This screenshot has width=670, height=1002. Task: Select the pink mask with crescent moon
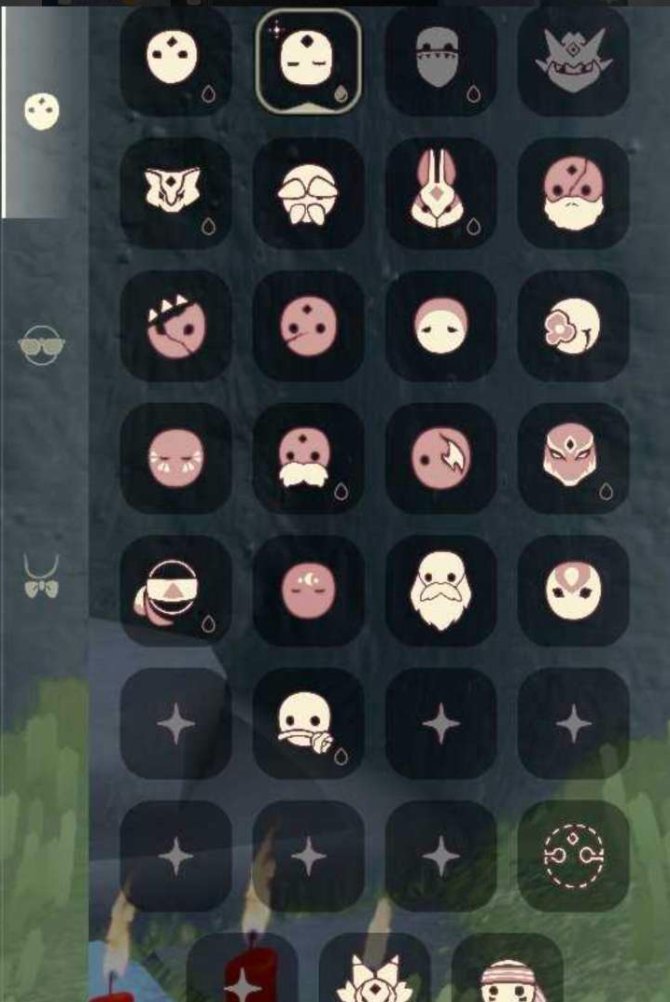click(308, 590)
